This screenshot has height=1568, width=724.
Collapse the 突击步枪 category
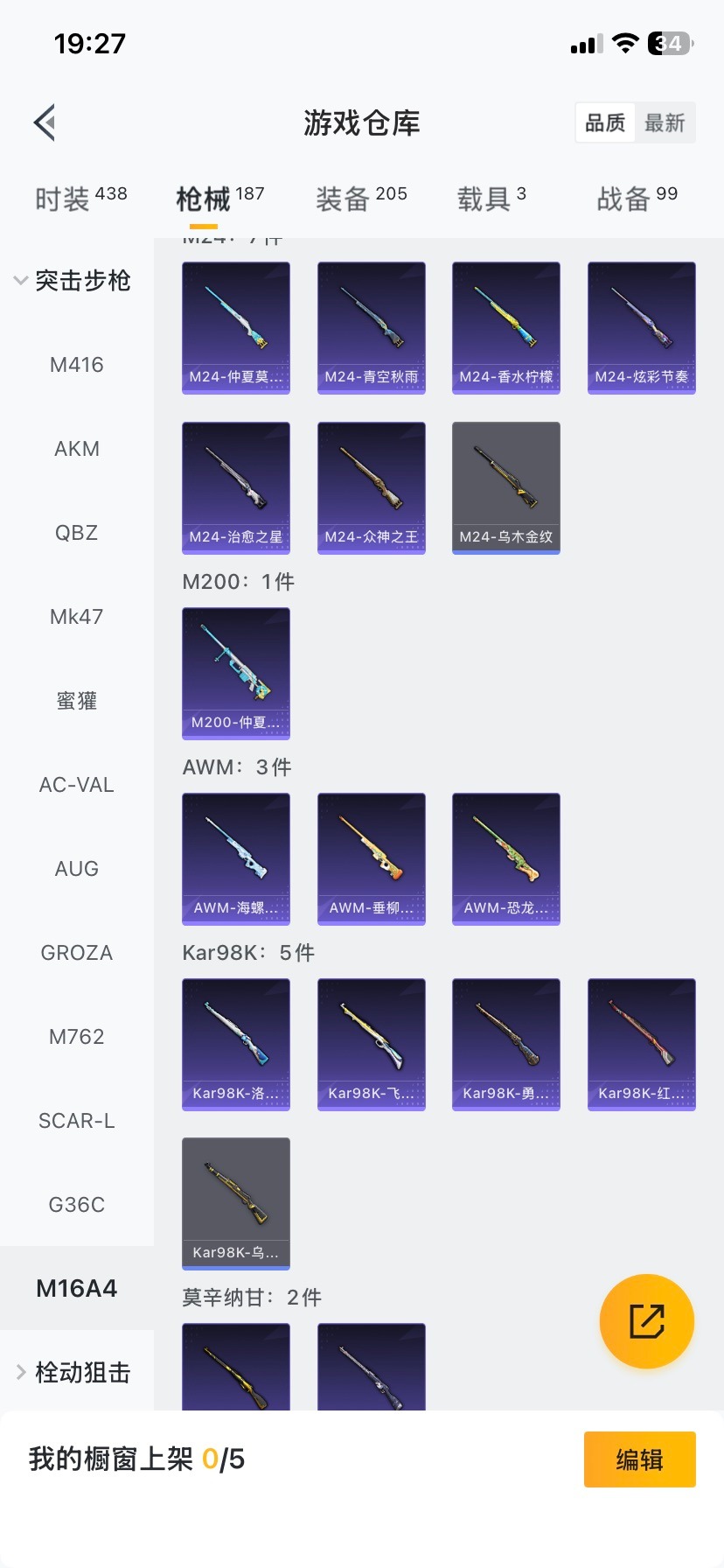77,281
